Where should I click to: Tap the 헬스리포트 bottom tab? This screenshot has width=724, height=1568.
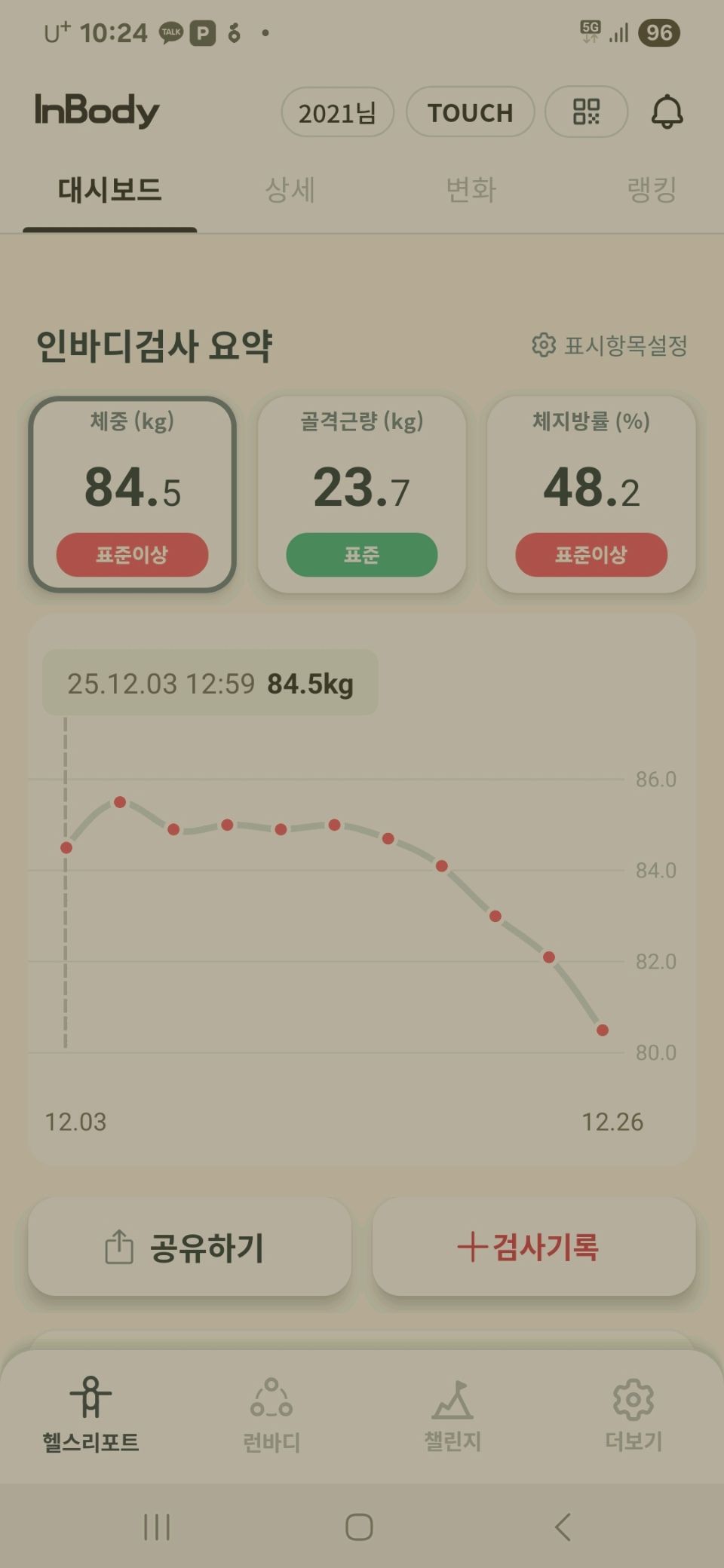[90, 1416]
